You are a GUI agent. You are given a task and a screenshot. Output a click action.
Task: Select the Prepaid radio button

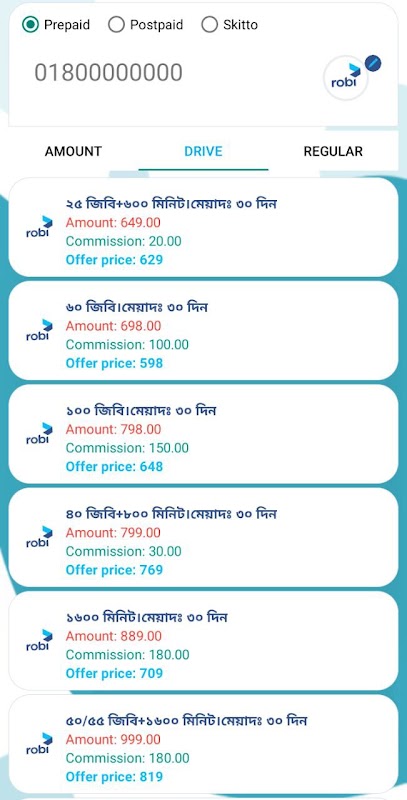(31, 24)
